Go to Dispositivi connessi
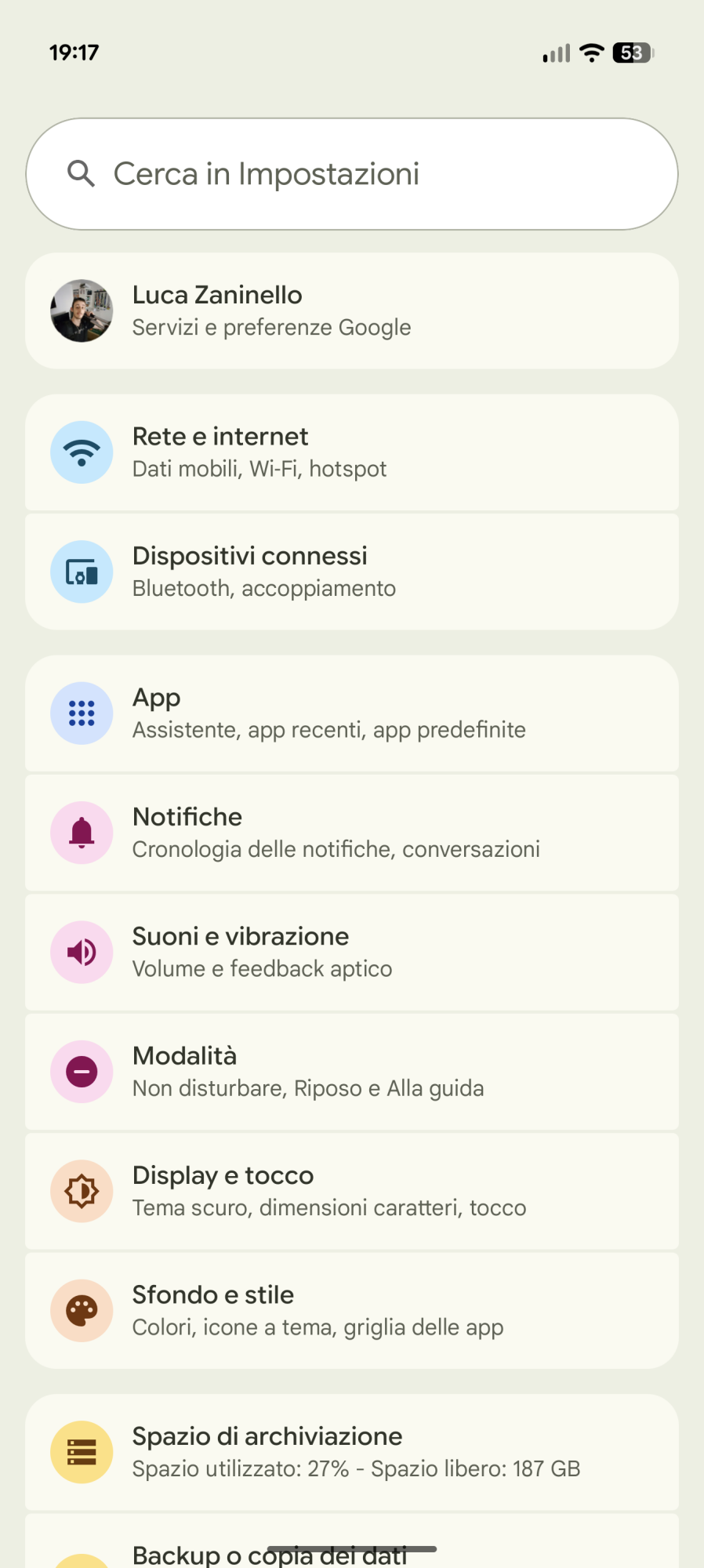Viewport: 704px width, 1568px height. 351,572
